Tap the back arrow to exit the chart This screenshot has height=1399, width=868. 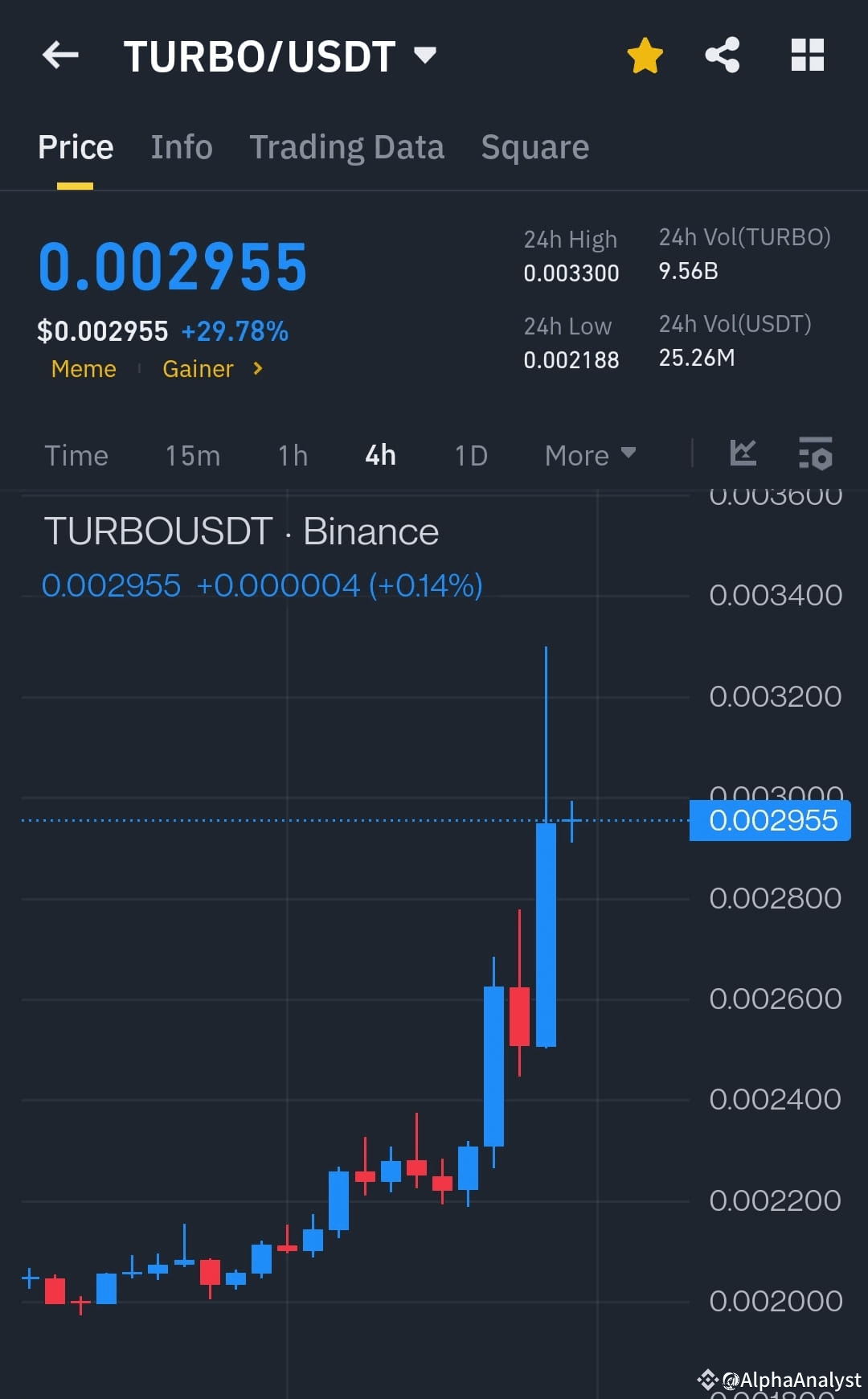click(x=59, y=55)
